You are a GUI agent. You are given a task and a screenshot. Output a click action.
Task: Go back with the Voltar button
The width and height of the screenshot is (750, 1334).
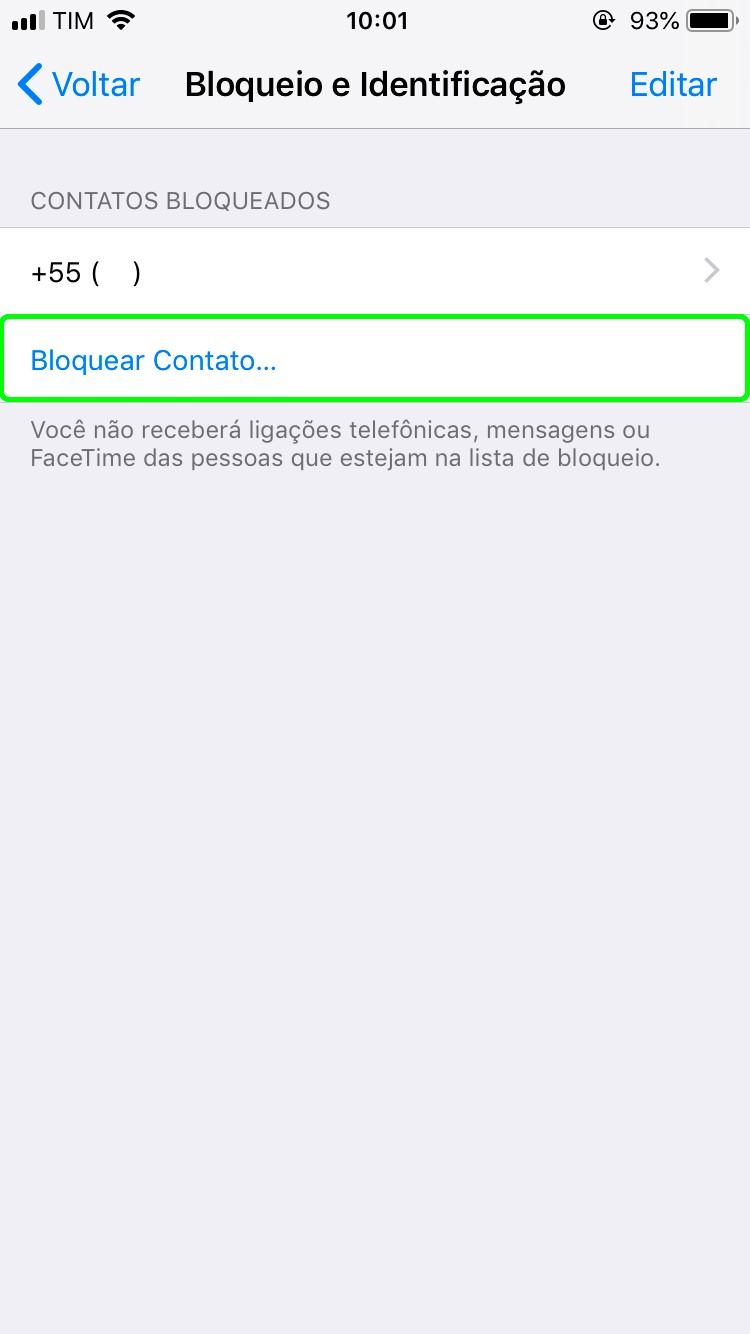tap(80, 85)
